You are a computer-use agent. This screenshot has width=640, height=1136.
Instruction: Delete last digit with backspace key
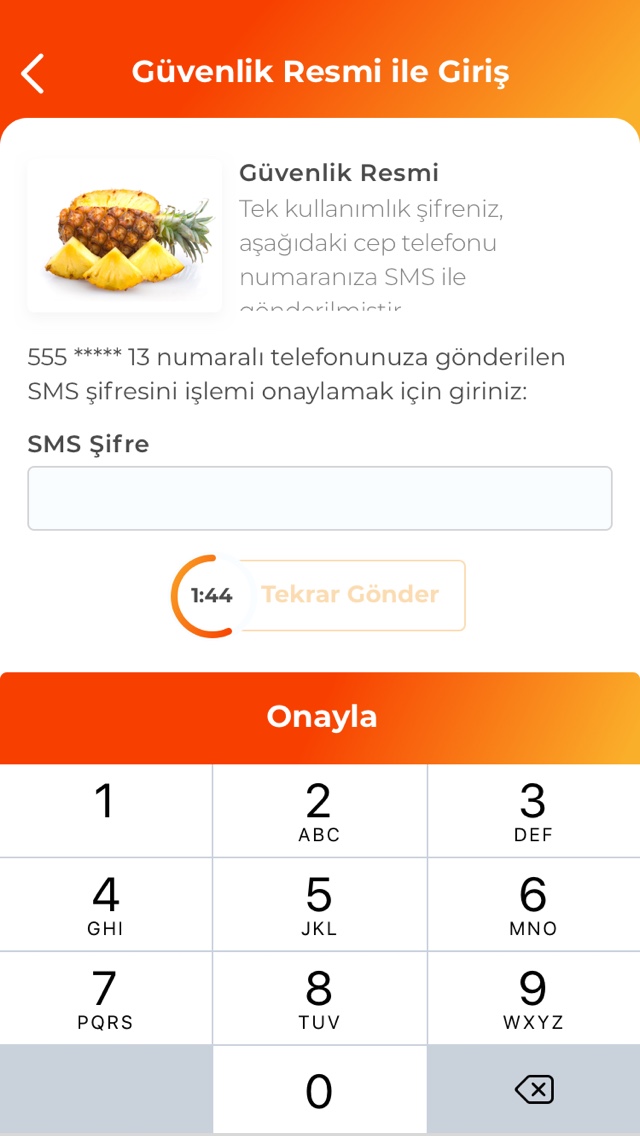pyautogui.click(x=534, y=1090)
